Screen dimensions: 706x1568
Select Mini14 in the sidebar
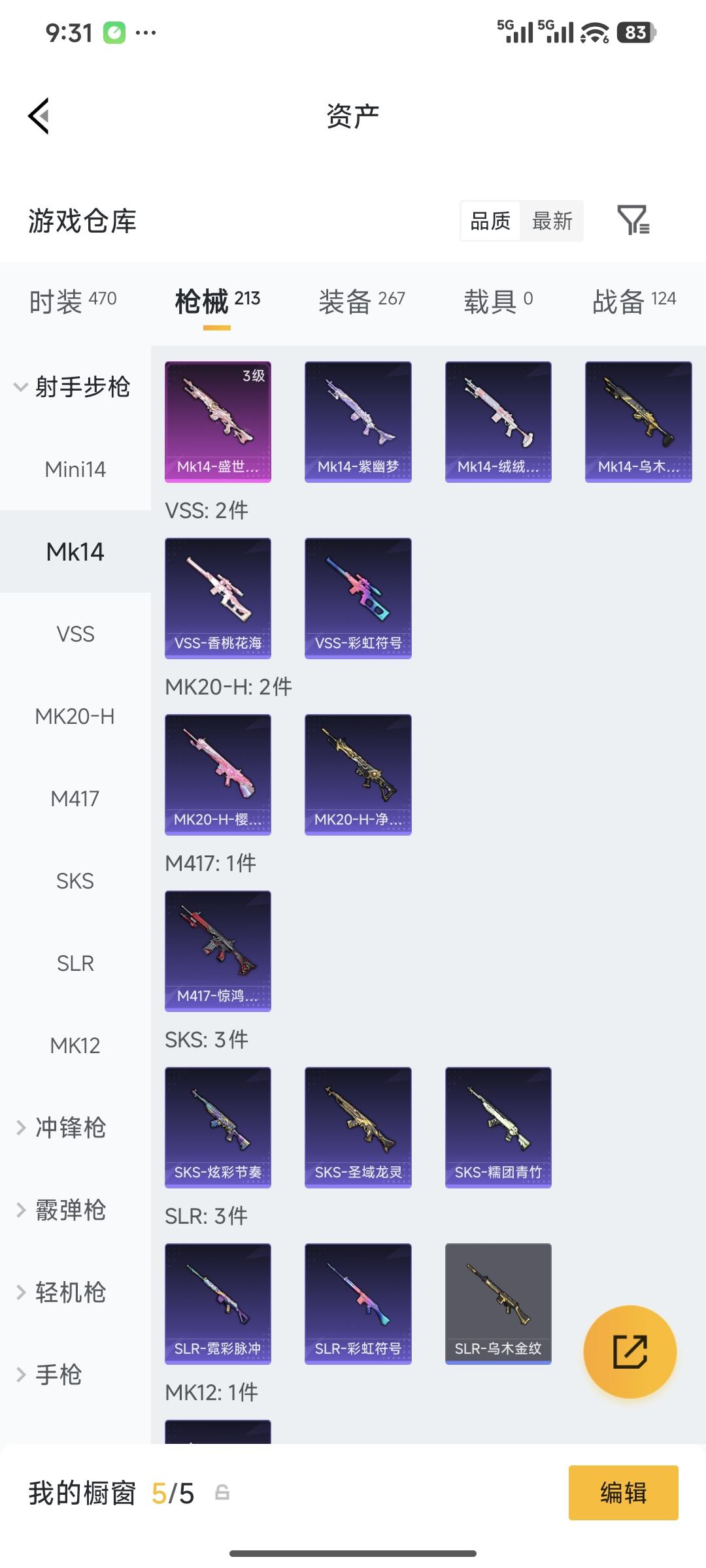[x=75, y=469]
